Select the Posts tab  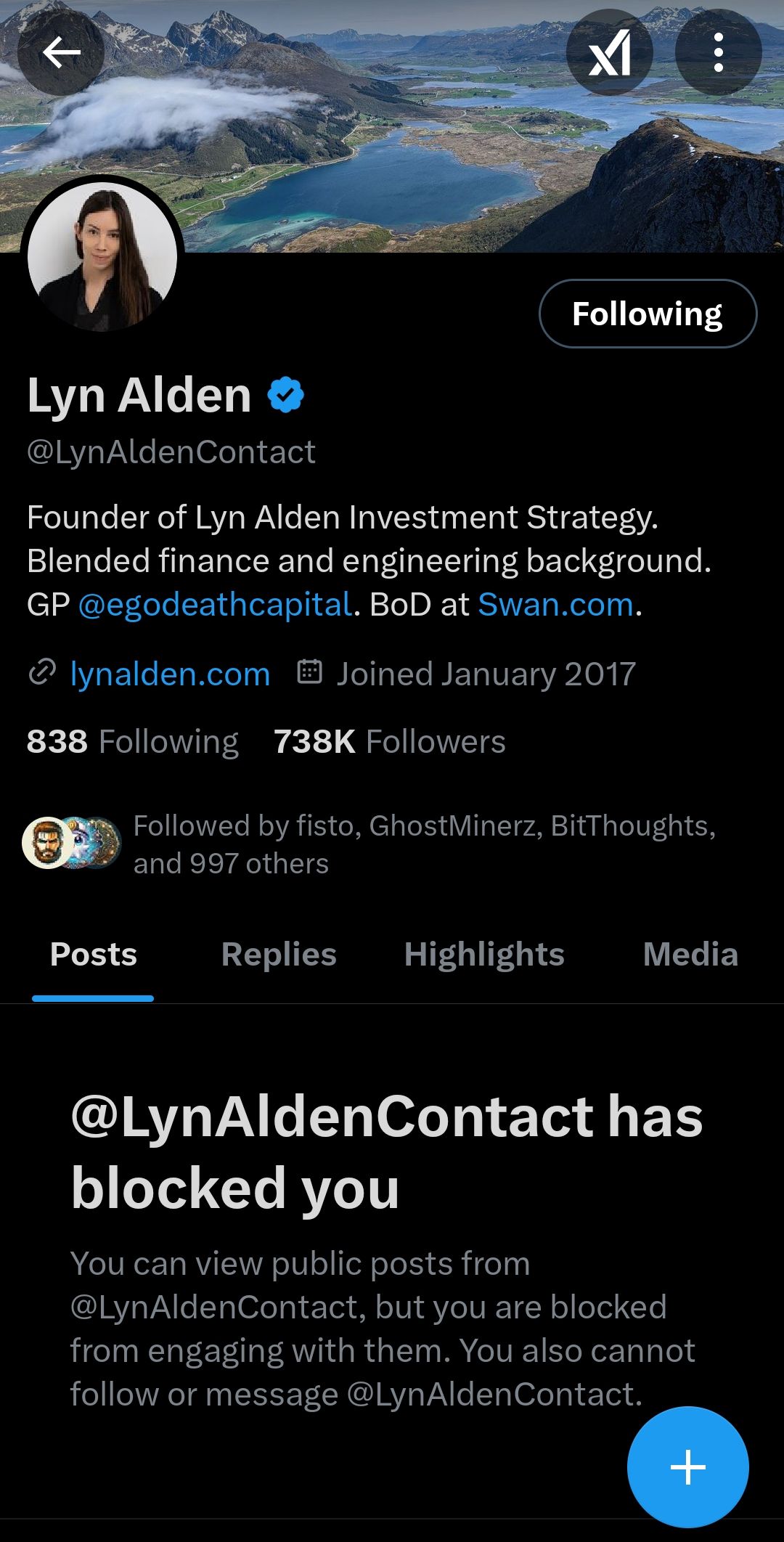pyautogui.click(x=94, y=954)
